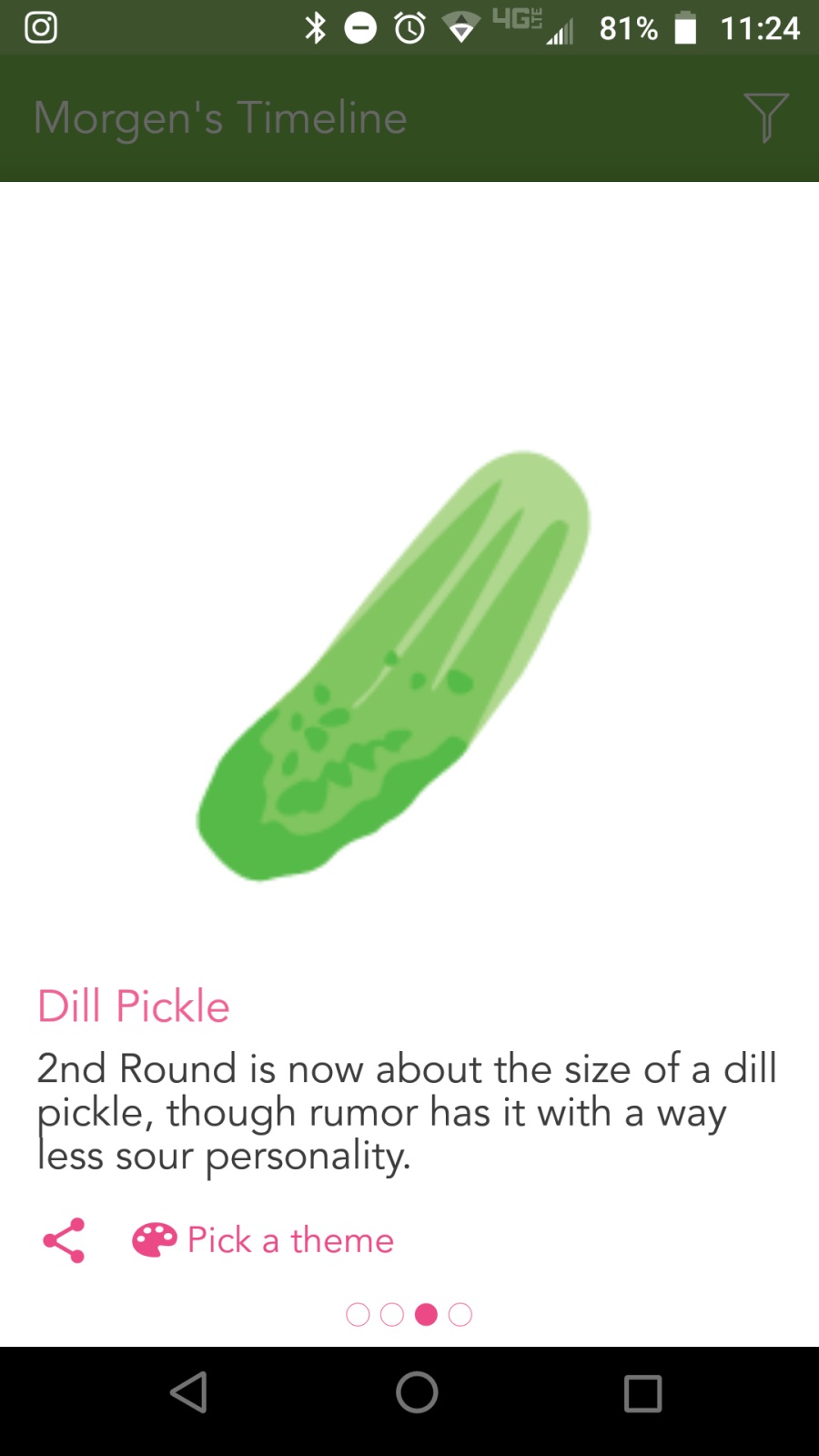Jump to the first page dot

tap(358, 1315)
